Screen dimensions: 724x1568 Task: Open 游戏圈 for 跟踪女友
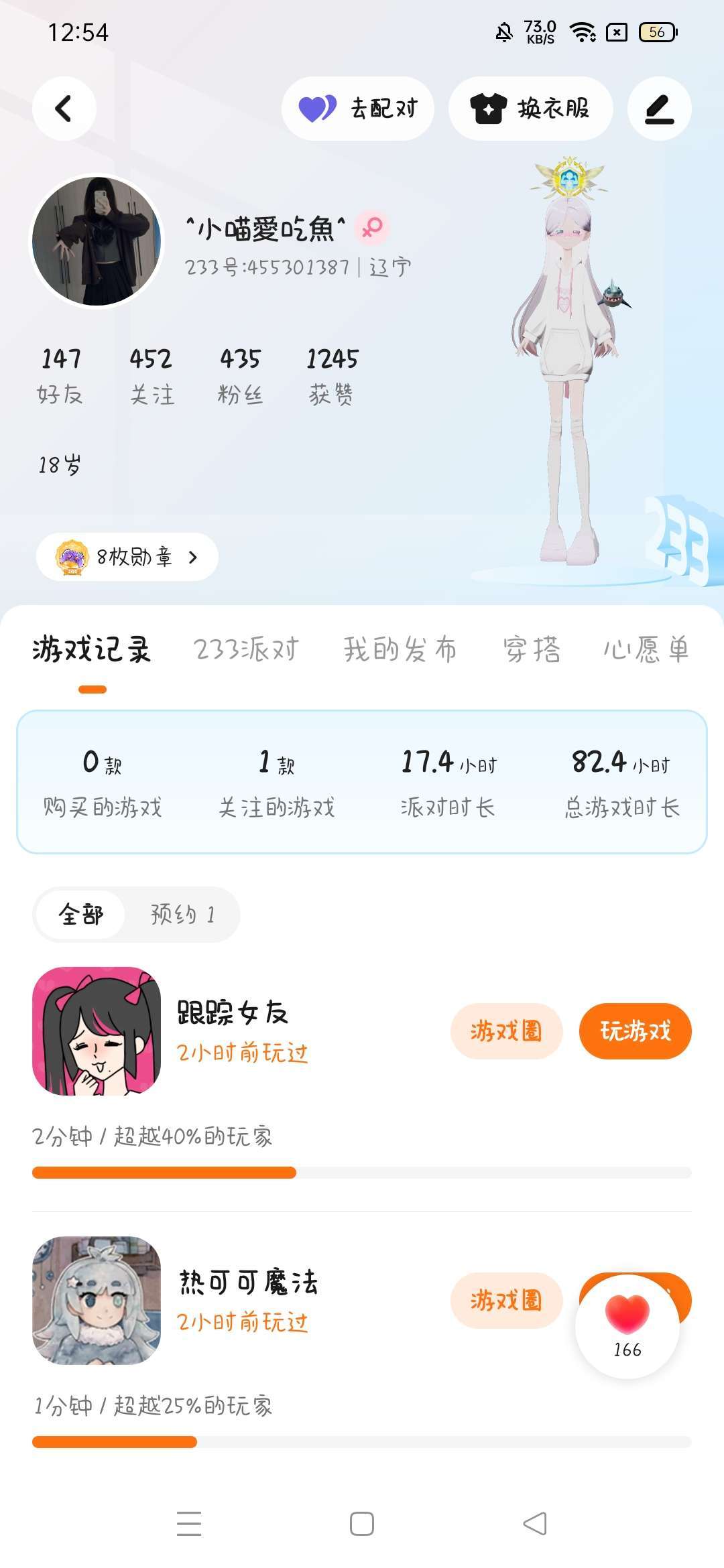(x=506, y=1031)
